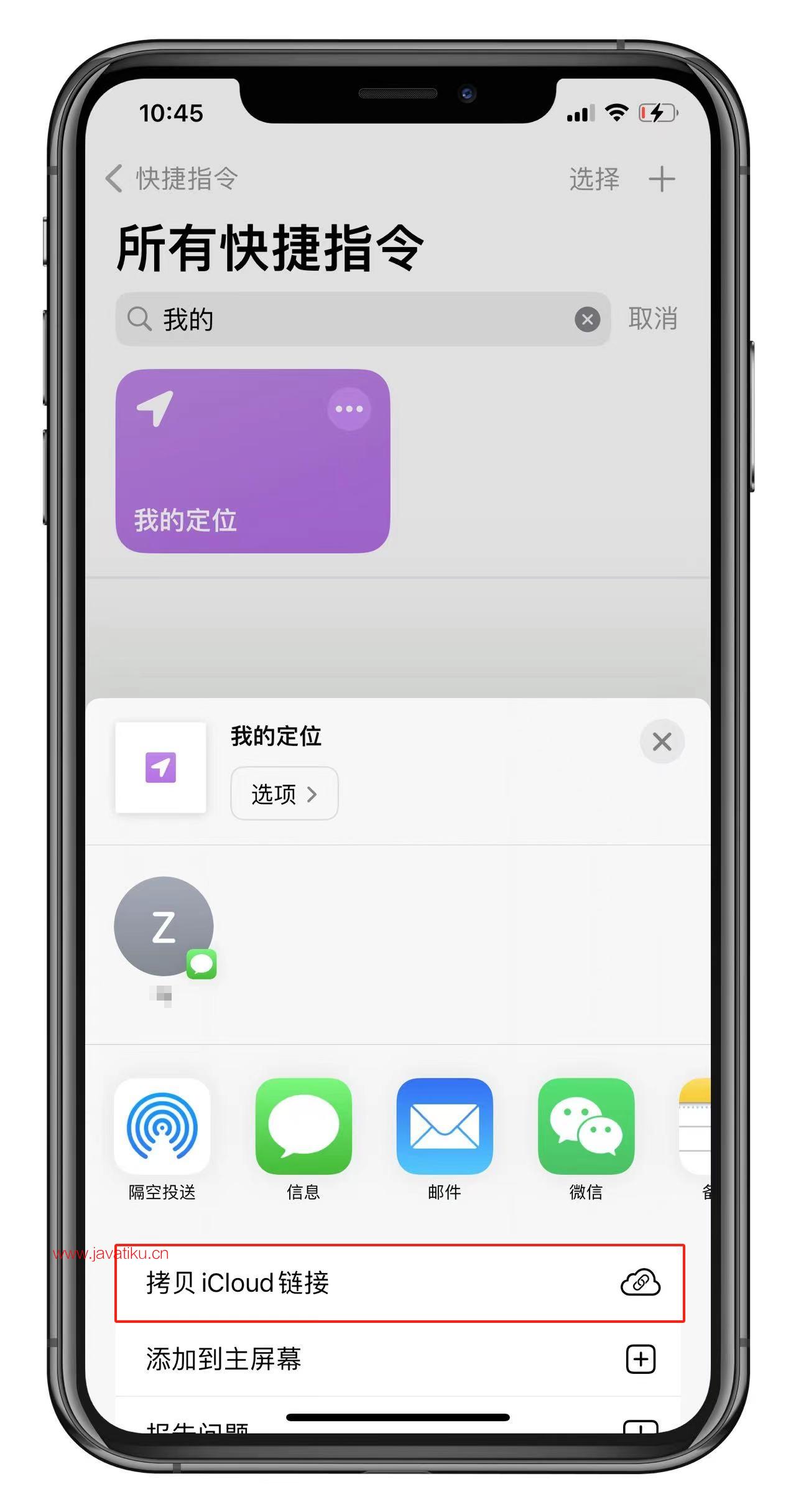The image size is (796, 1512).
Task: Share to 微信
Action: click(586, 1126)
